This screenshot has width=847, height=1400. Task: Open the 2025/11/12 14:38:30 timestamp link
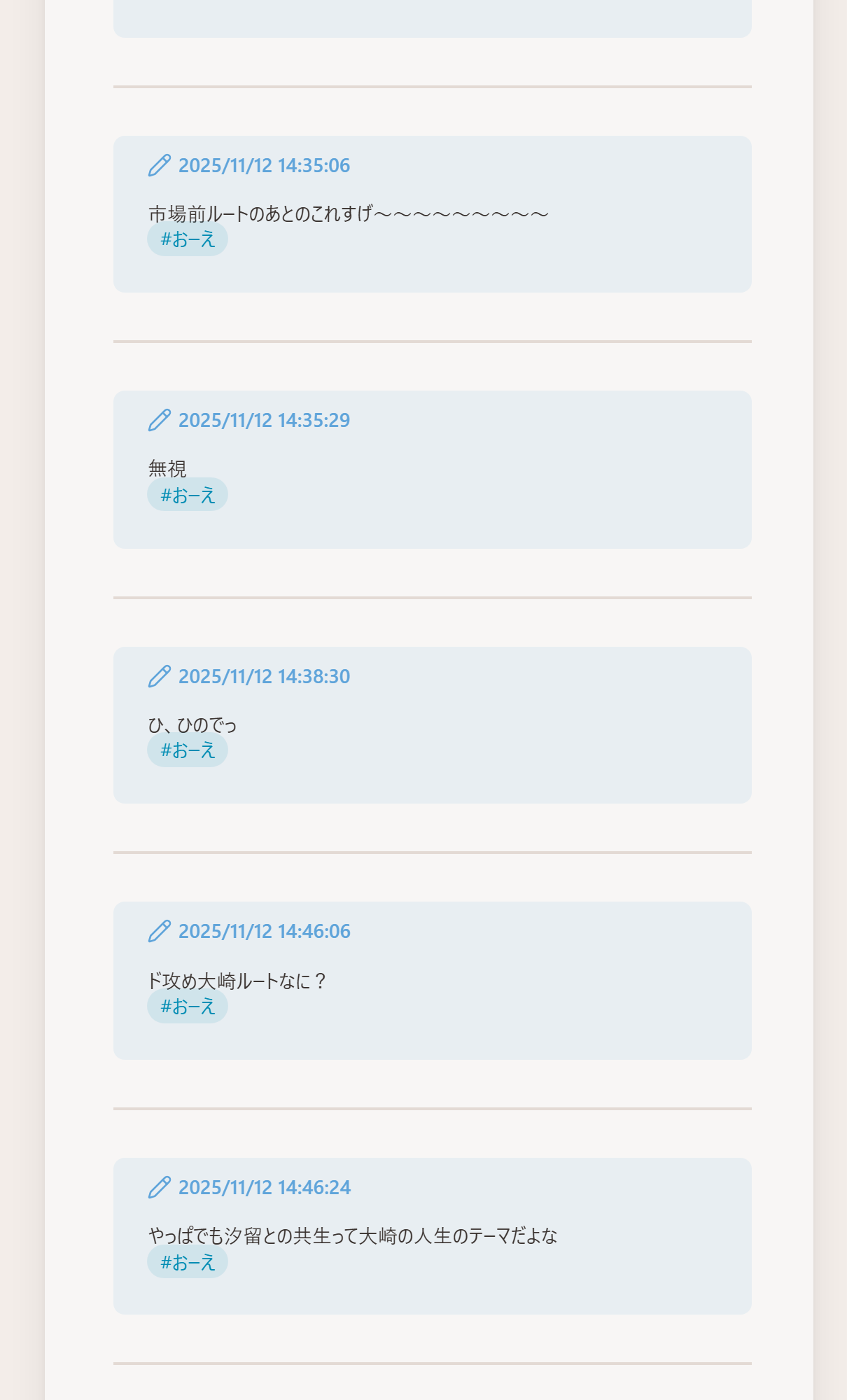coord(264,677)
